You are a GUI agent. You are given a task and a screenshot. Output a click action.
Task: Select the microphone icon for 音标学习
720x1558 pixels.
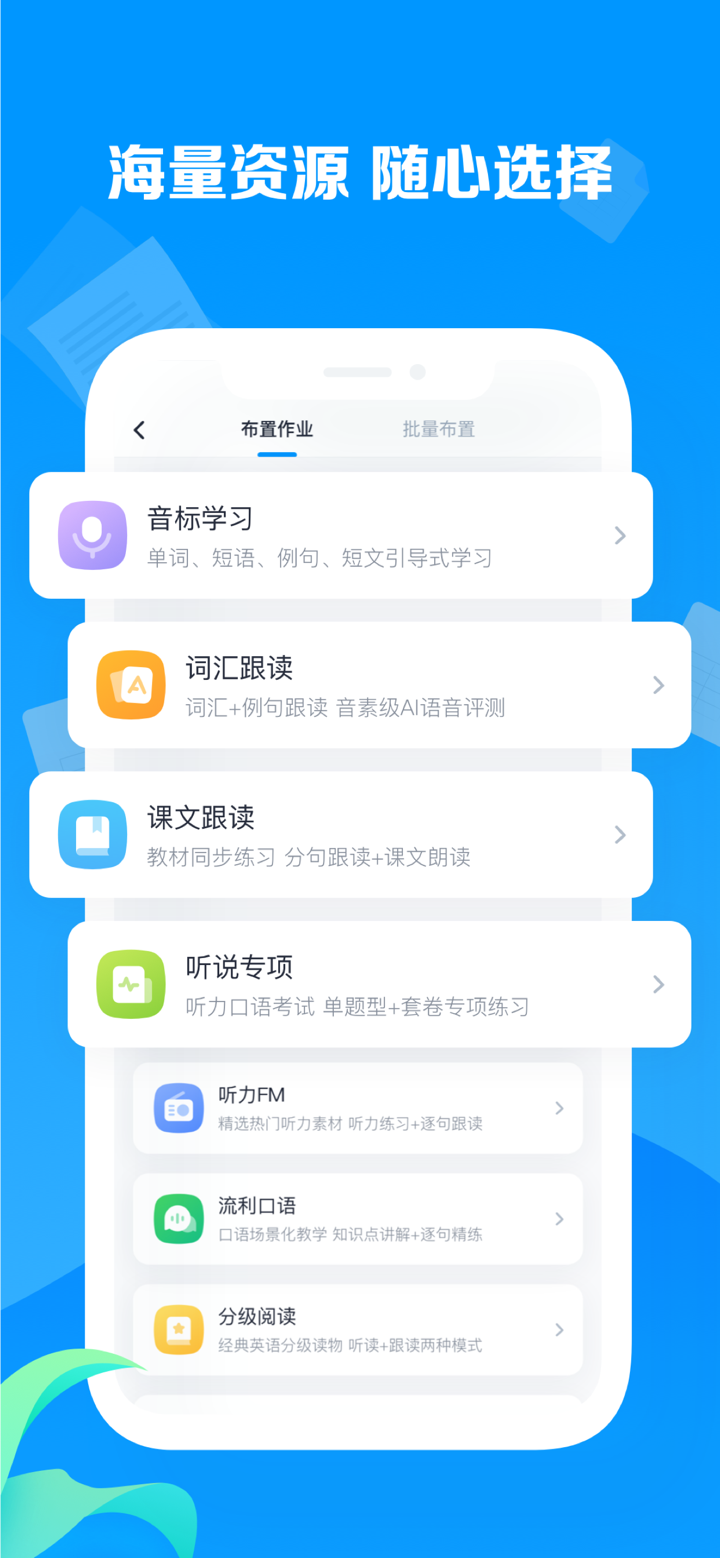[92, 536]
